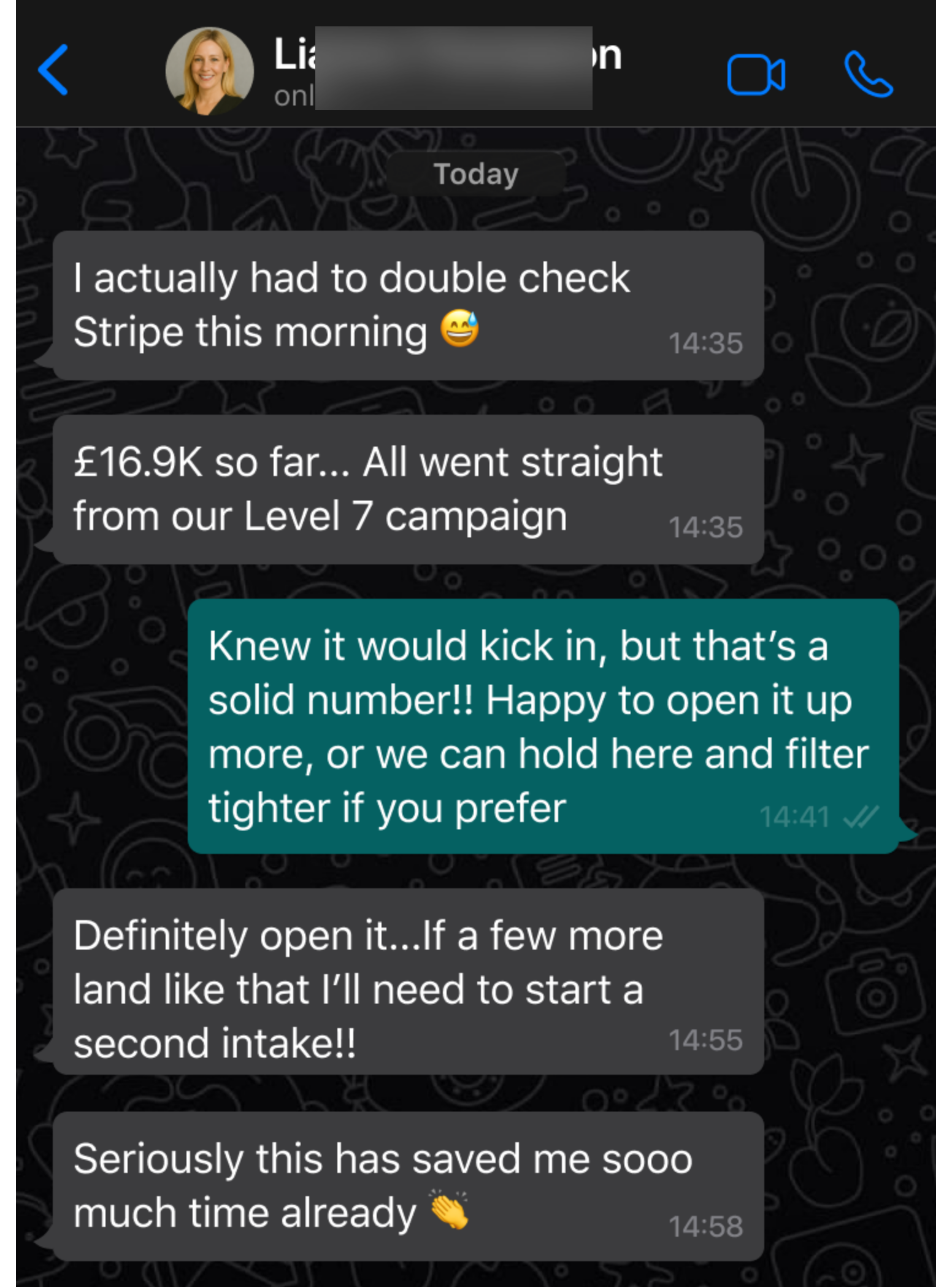952x1287 pixels.
Task: Go back to the chat list
Action: [54, 71]
